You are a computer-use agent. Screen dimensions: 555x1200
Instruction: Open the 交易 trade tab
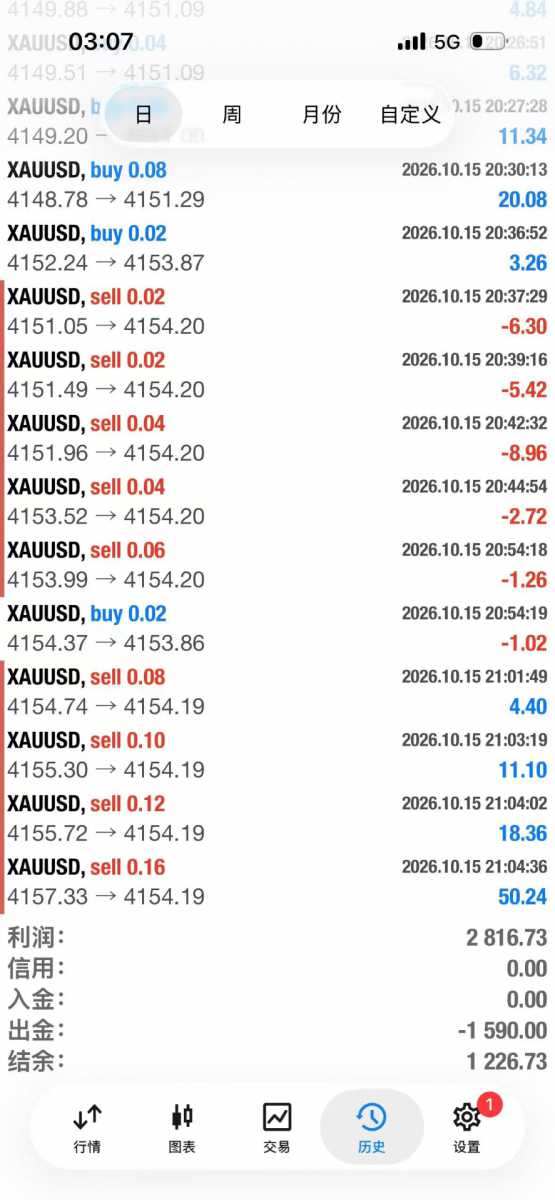click(277, 1127)
